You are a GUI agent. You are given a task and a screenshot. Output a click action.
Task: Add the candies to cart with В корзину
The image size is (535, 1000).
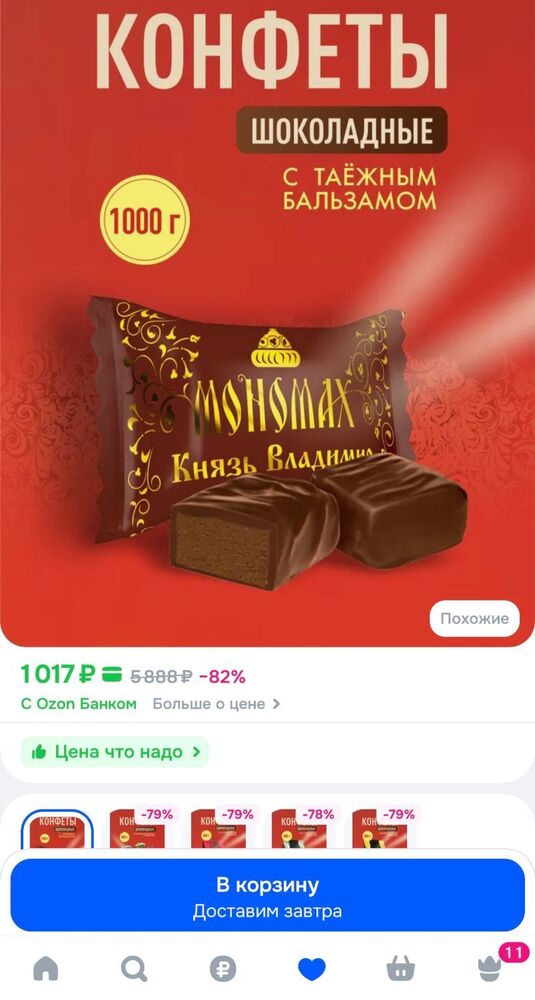(x=267, y=895)
